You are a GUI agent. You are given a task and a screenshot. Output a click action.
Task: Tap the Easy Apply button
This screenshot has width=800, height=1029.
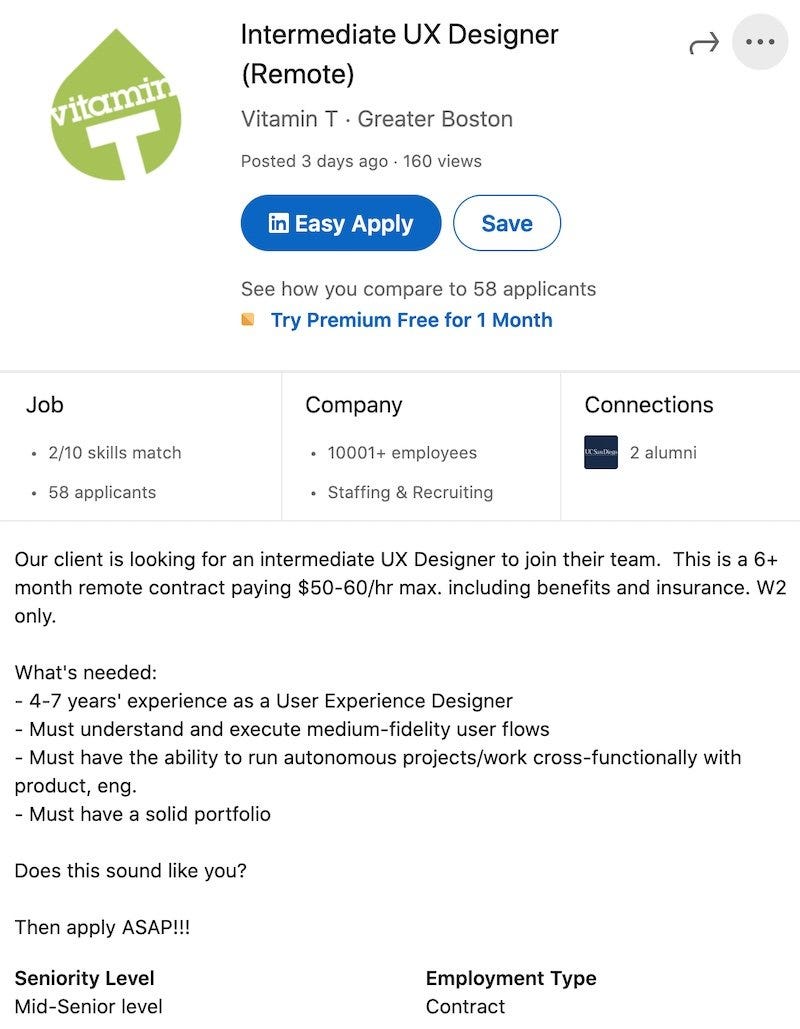coord(341,223)
